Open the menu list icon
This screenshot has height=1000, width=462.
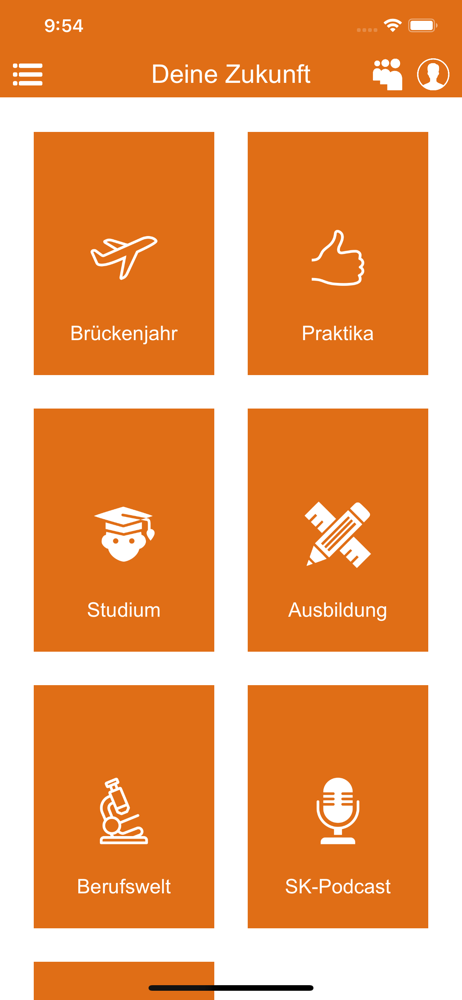27,75
